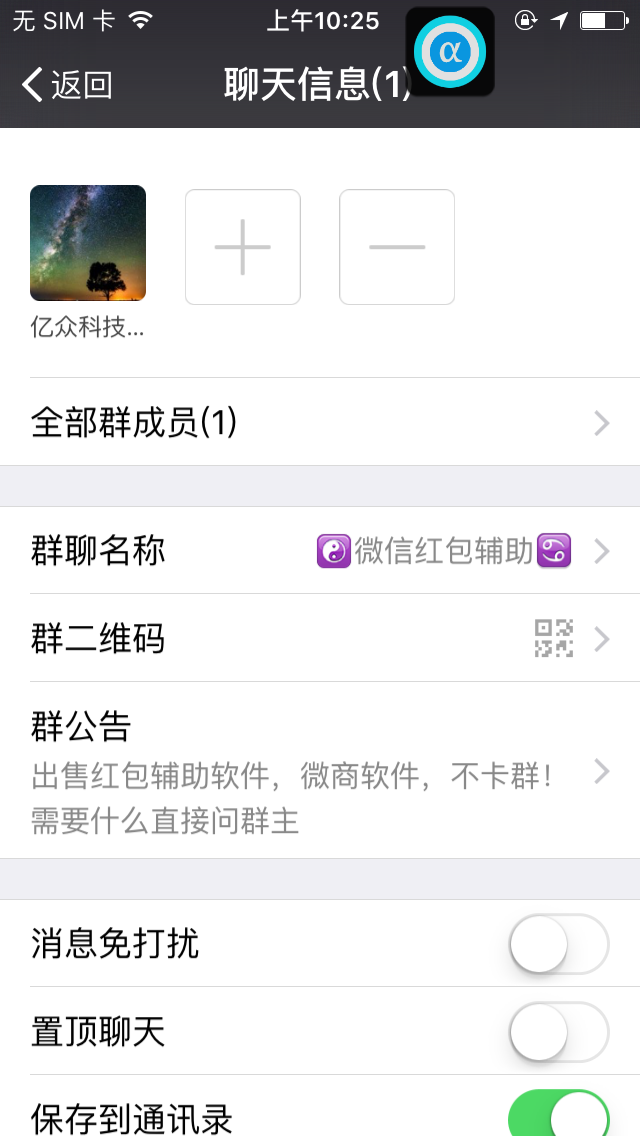The image size is (640, 1136).
Task: Open the 亿众科技 member profile avatar
Action: [x=88, y=243]
